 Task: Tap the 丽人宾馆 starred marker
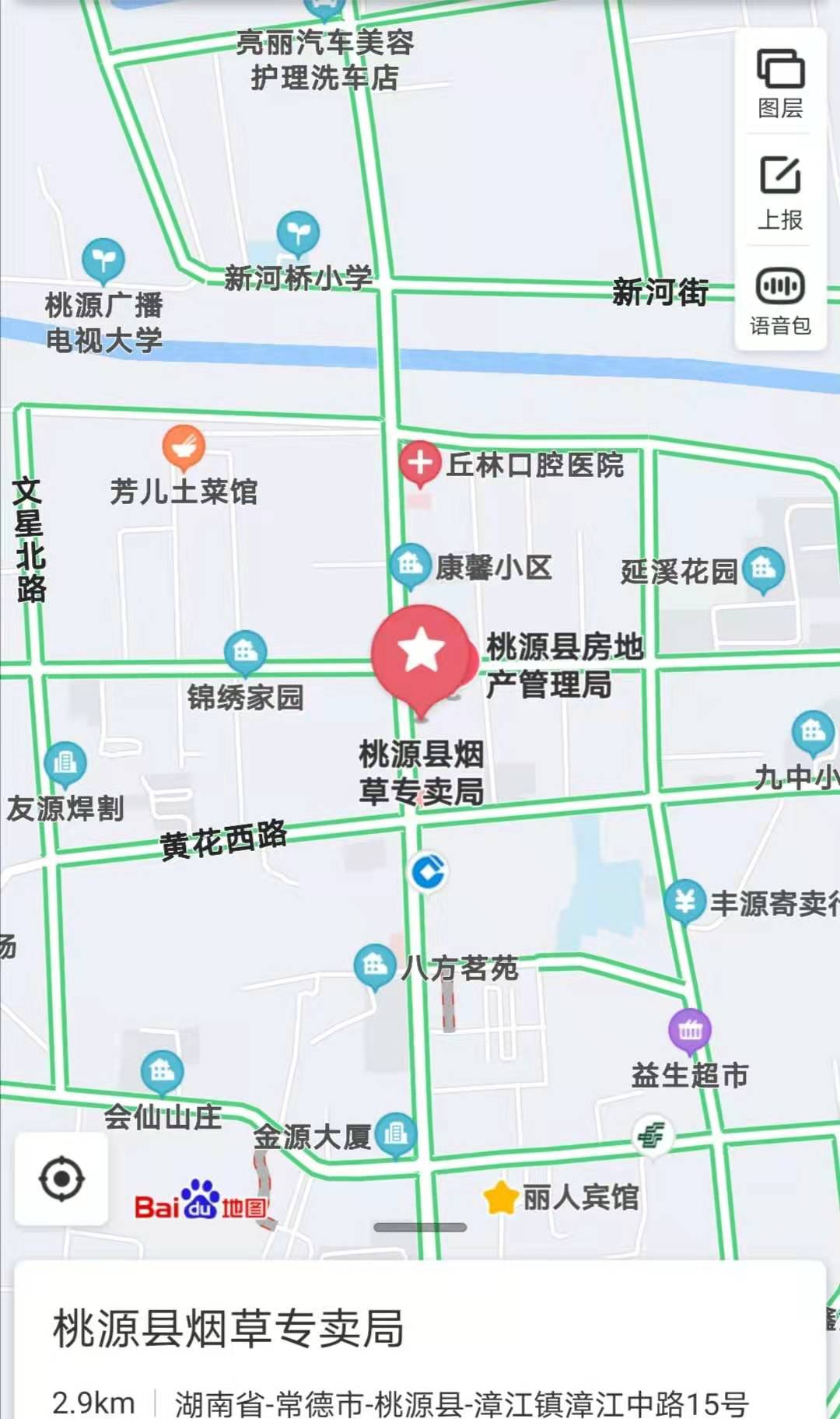501,1197
